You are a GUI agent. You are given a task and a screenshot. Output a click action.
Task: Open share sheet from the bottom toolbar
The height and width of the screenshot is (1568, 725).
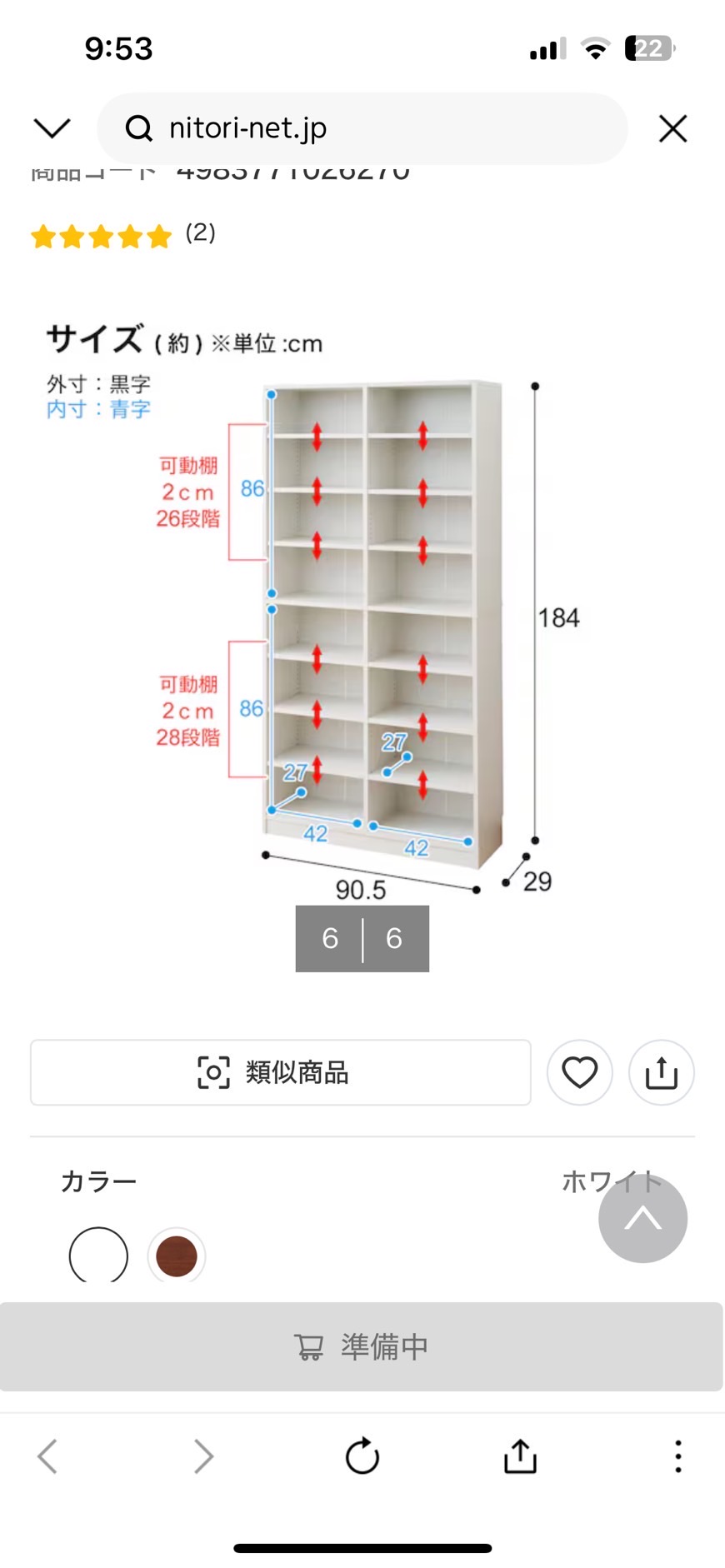[520, 1456]
